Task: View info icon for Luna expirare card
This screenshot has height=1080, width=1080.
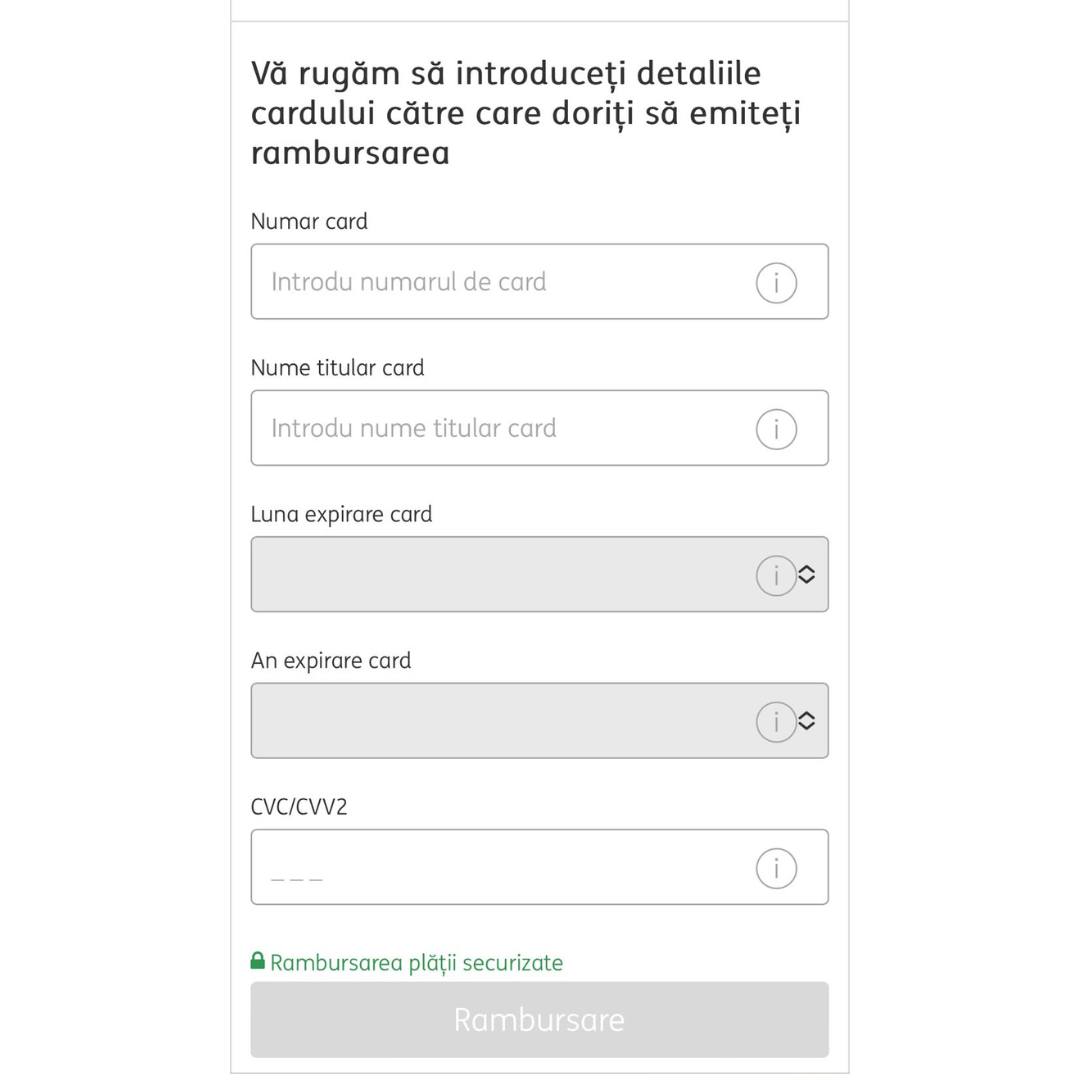Action: coord(775,575)
